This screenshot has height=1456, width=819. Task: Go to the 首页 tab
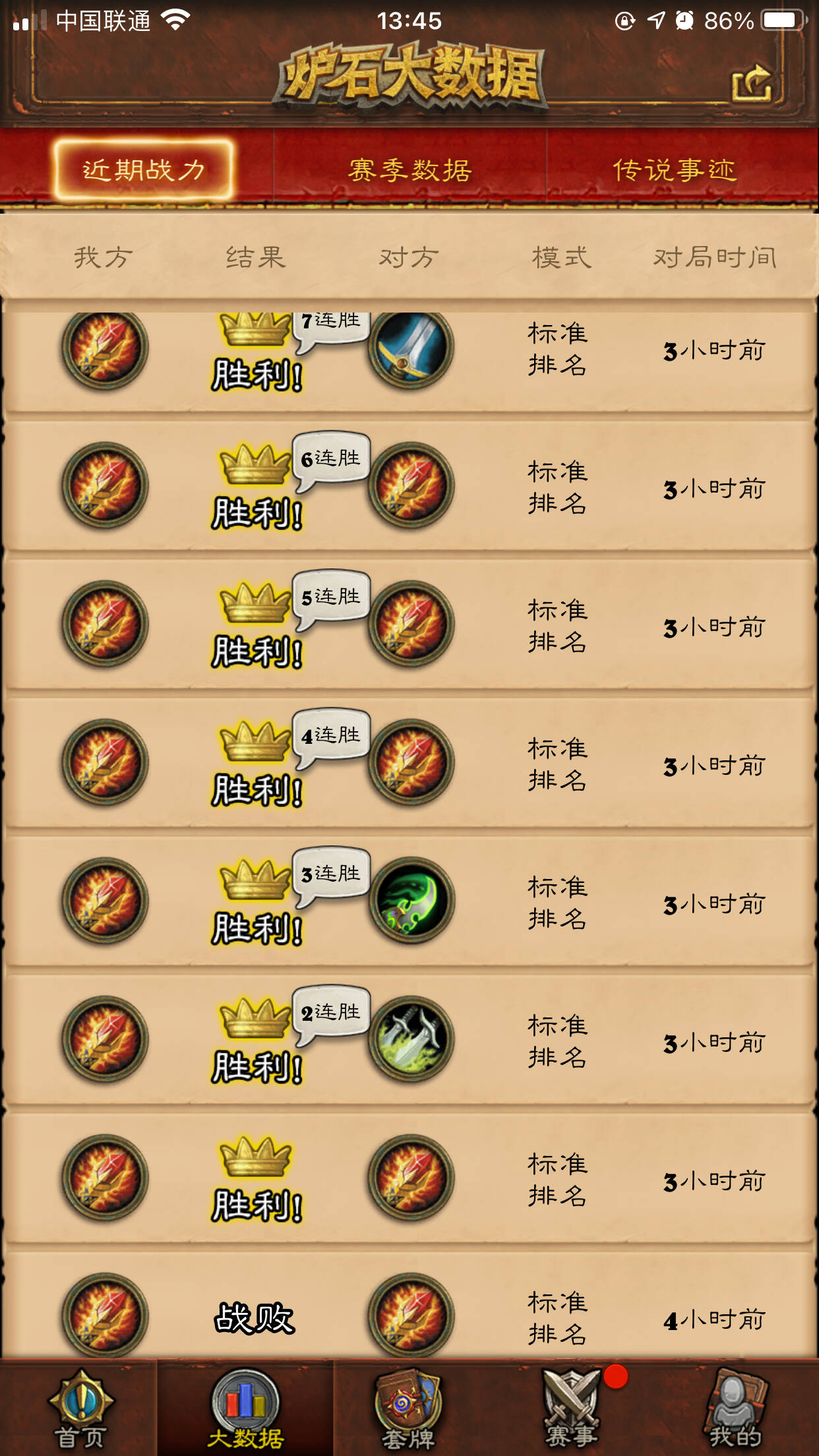(x=80, y=1408)
